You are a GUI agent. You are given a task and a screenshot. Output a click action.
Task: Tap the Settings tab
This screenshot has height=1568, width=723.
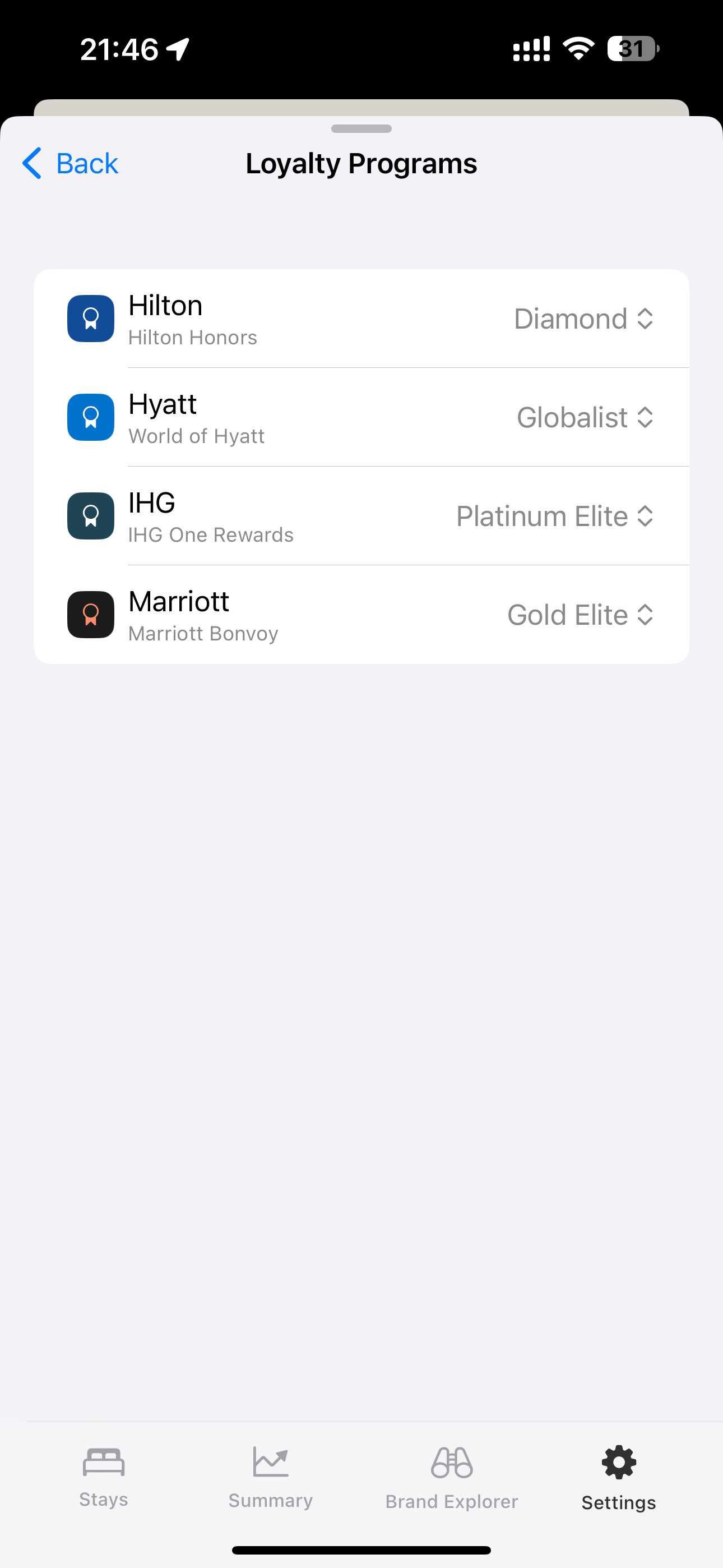618,1478
